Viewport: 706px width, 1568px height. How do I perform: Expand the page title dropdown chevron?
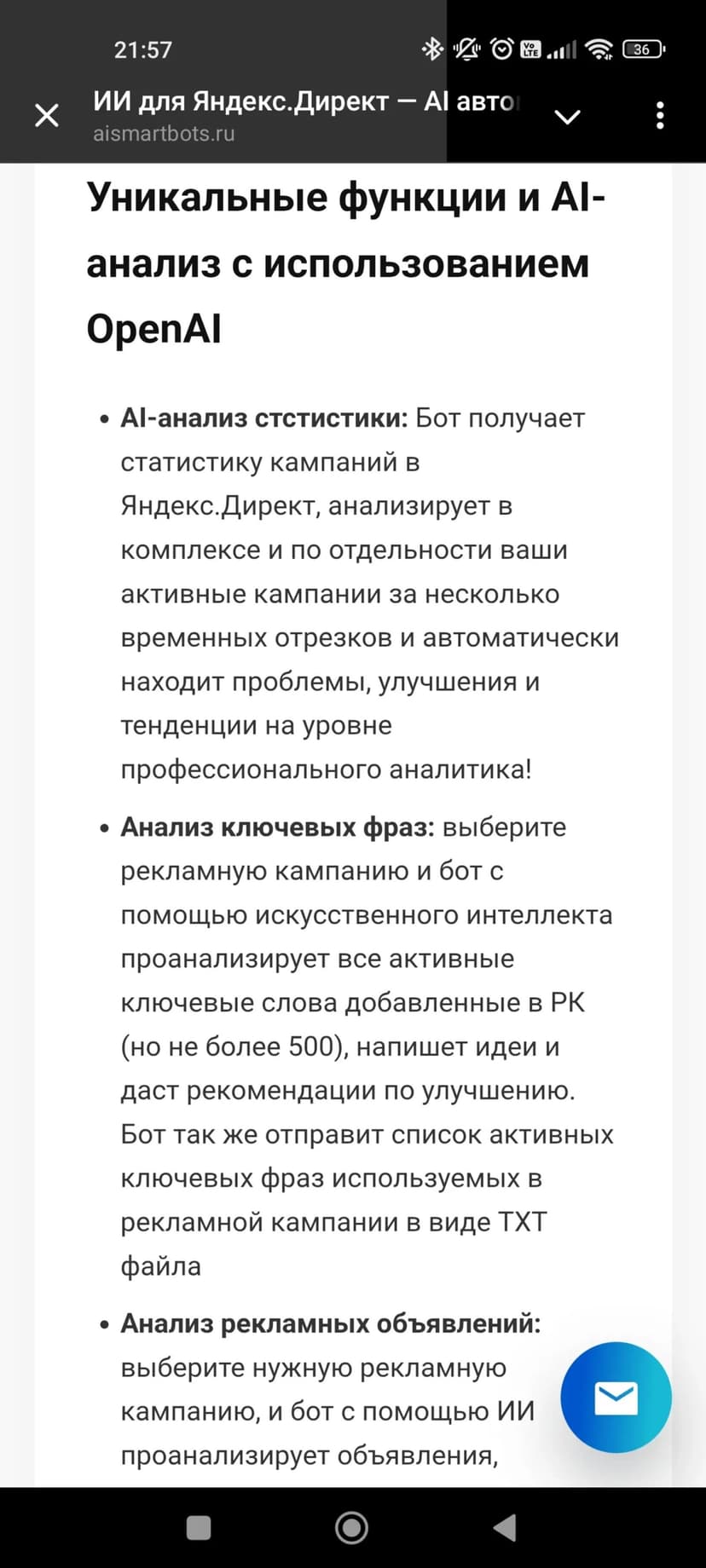[567, 117]
